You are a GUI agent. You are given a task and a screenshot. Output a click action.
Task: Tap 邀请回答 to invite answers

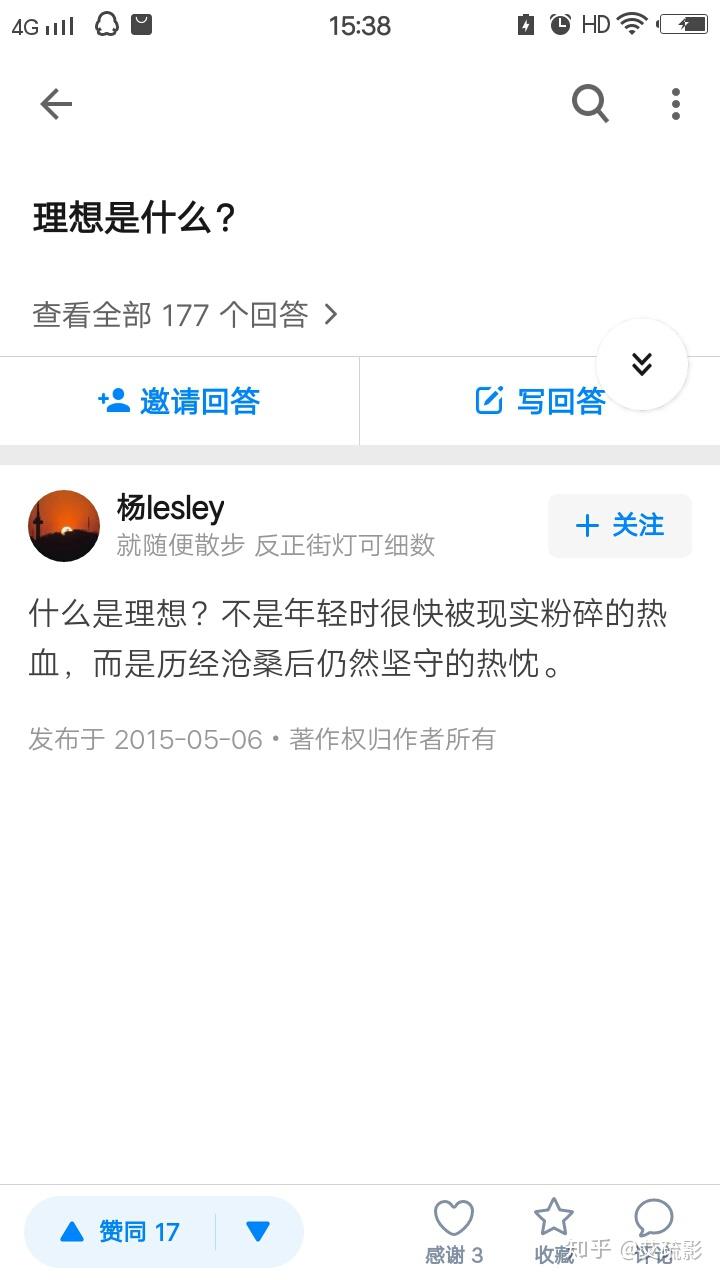[179, 401]
